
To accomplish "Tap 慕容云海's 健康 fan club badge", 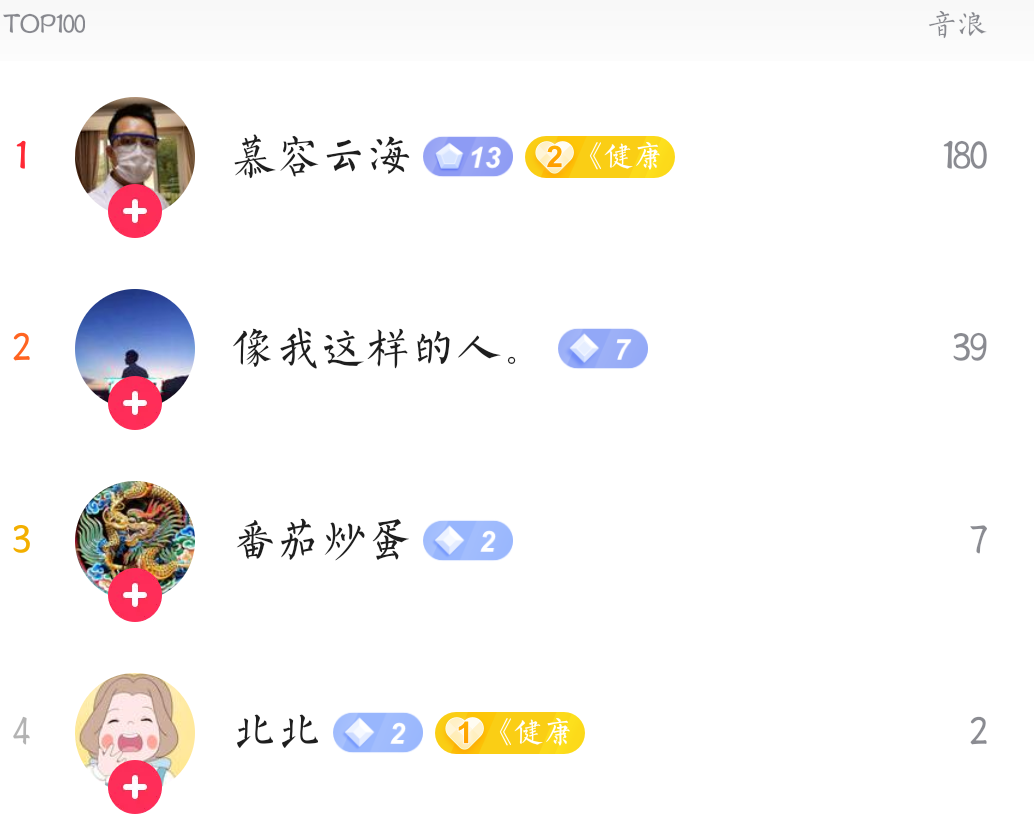I will coord(599,157).
